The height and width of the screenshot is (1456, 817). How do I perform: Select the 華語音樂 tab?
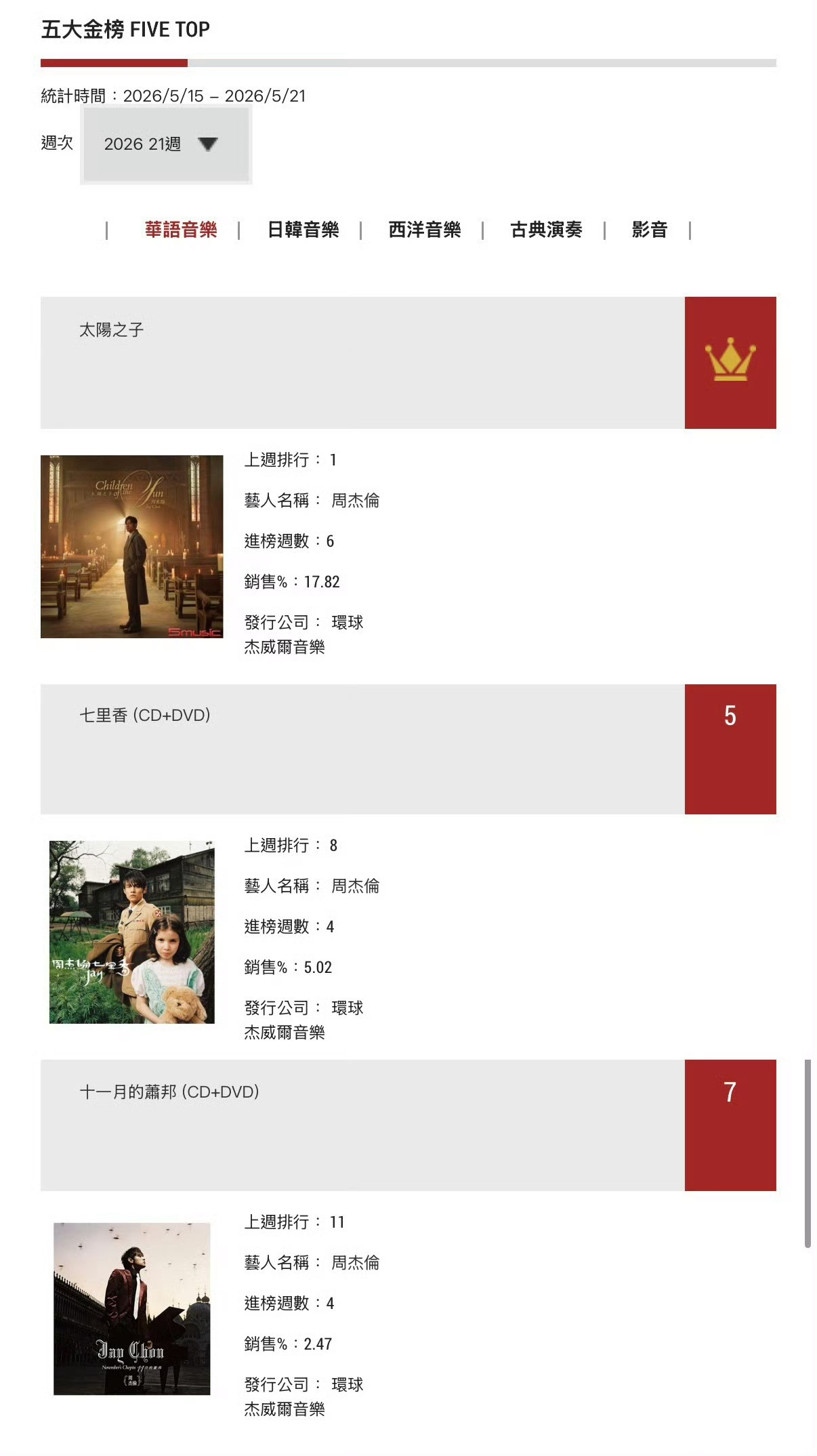181,230
